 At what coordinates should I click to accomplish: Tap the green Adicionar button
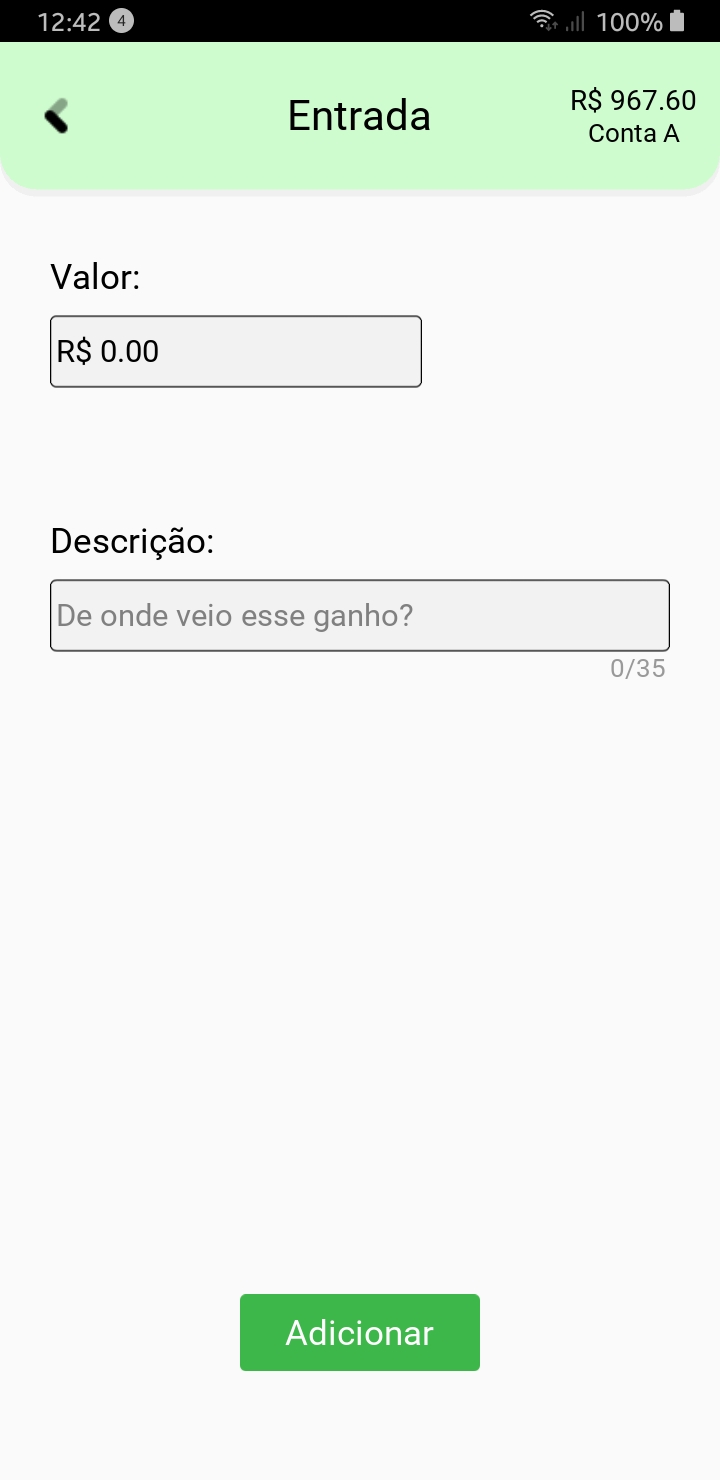(360, 1332)
